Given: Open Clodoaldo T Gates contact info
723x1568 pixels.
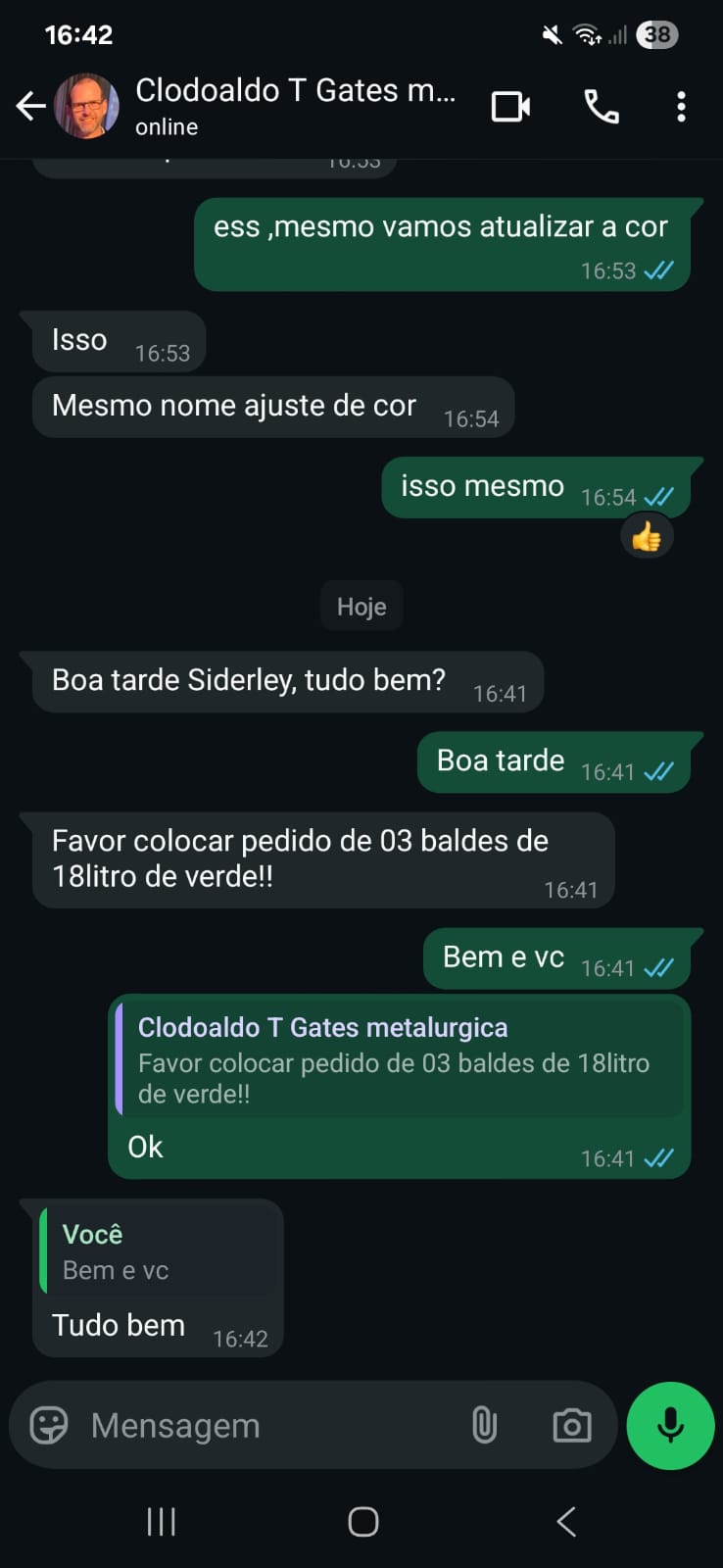Looking at the screenshot, I should [x=294, y=106].
